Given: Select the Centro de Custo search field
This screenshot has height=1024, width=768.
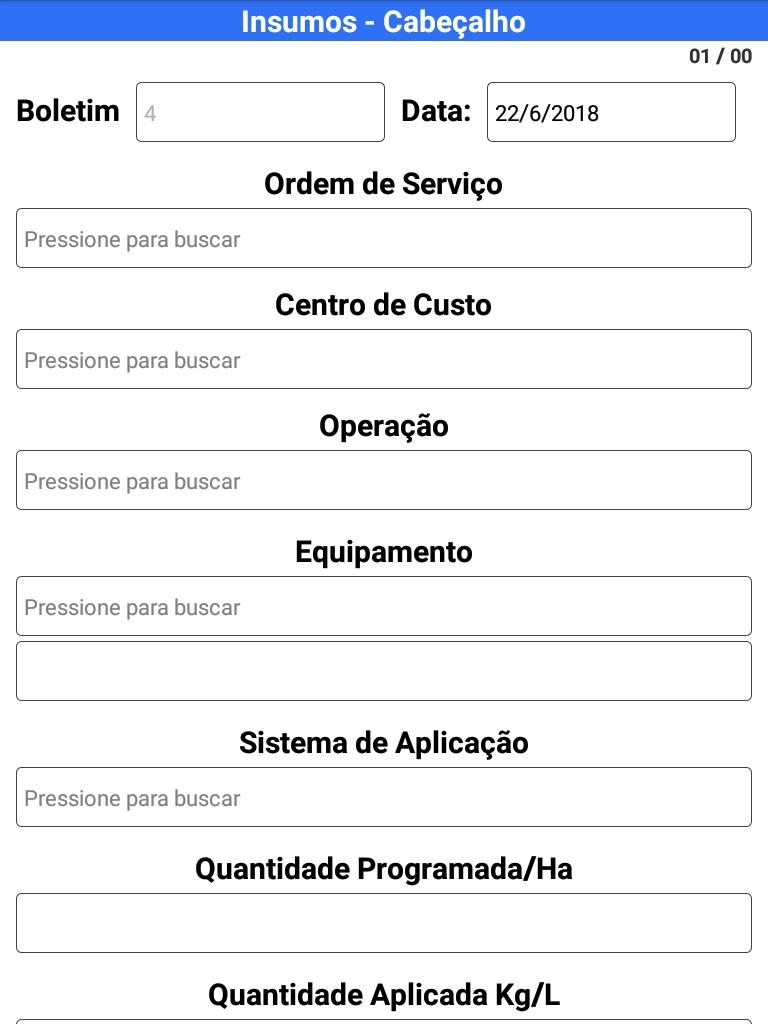Looking at the screenshot, I should pos(384,359).
